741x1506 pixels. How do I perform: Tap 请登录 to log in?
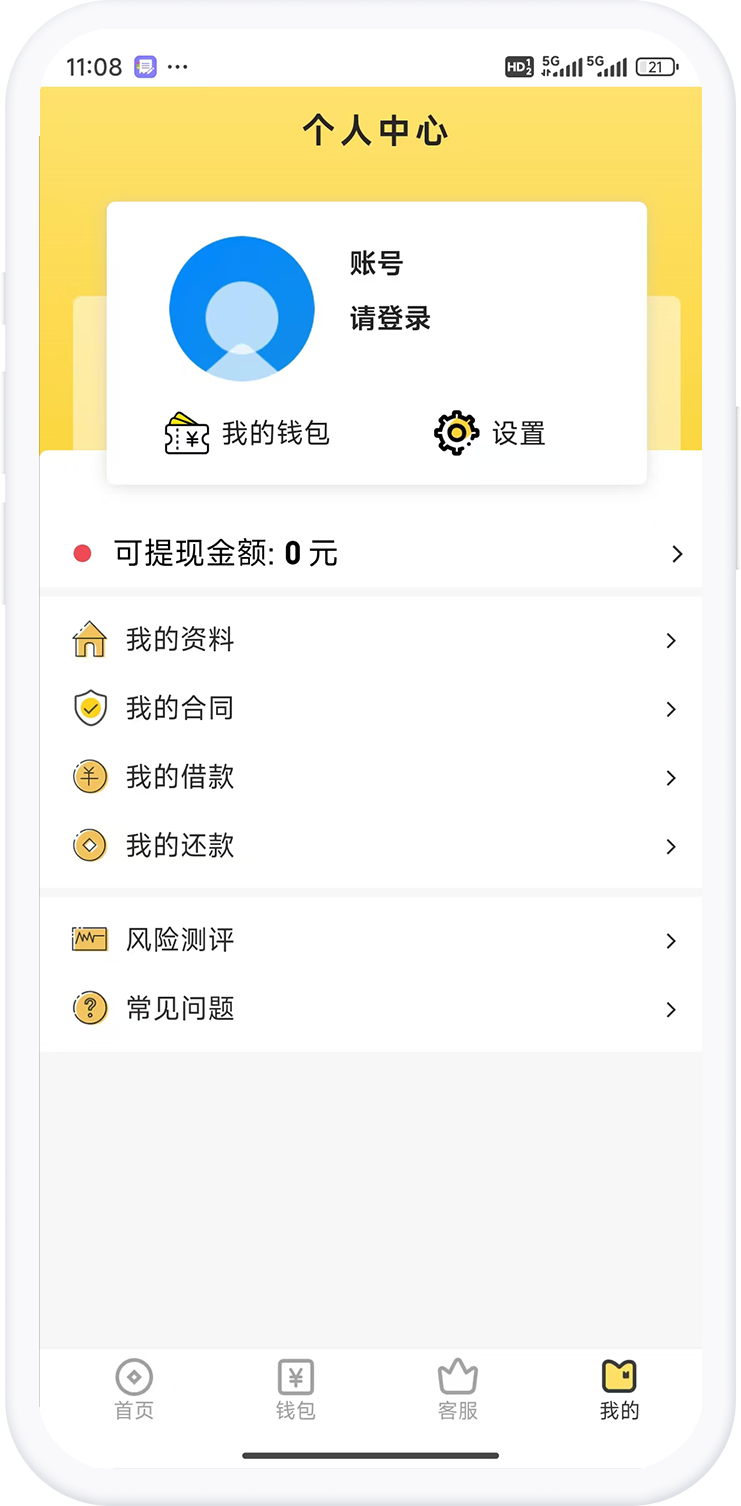(390, 319)
